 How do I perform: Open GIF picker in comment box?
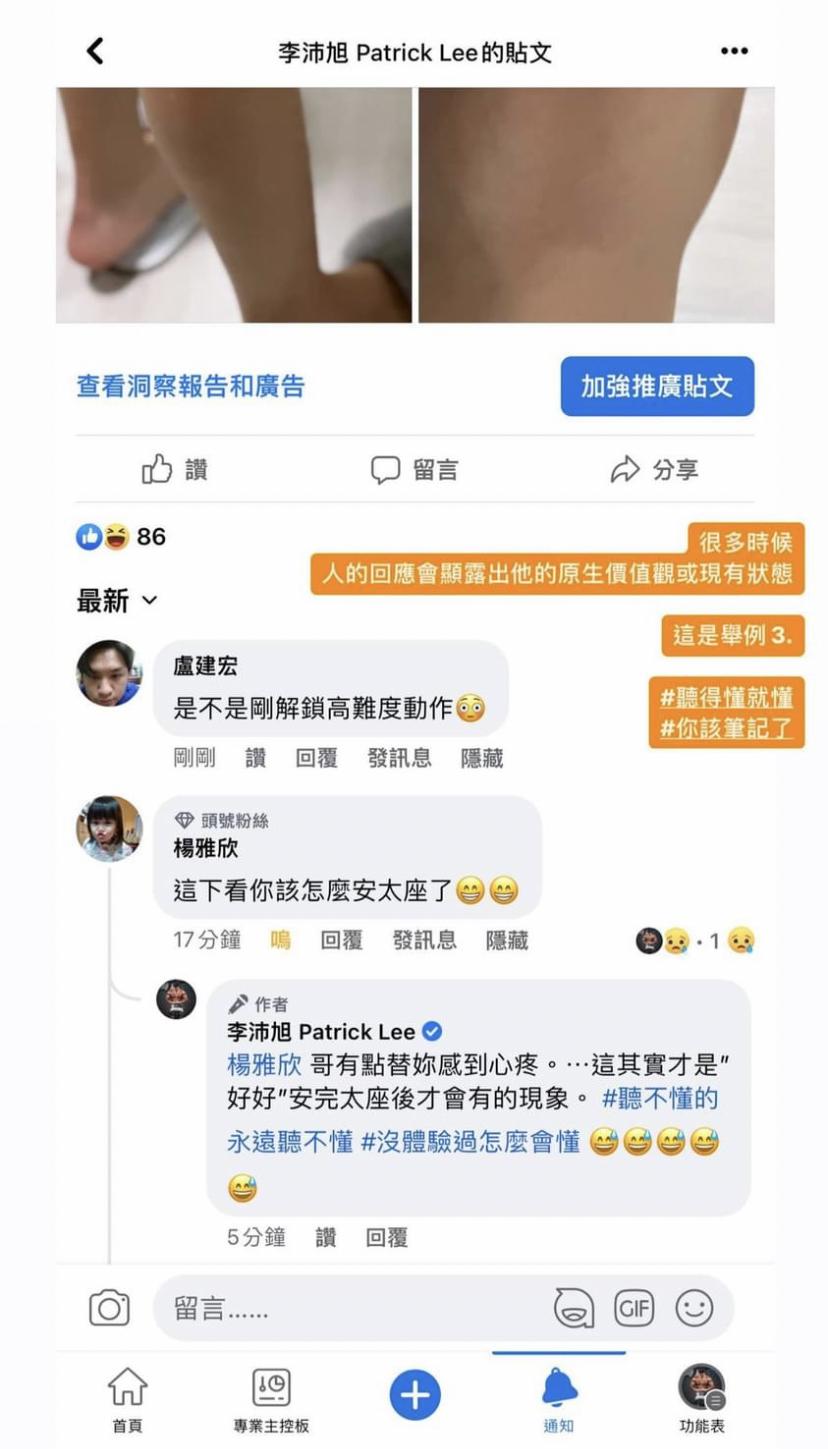pyautogui.click(x=634, y=1308)
